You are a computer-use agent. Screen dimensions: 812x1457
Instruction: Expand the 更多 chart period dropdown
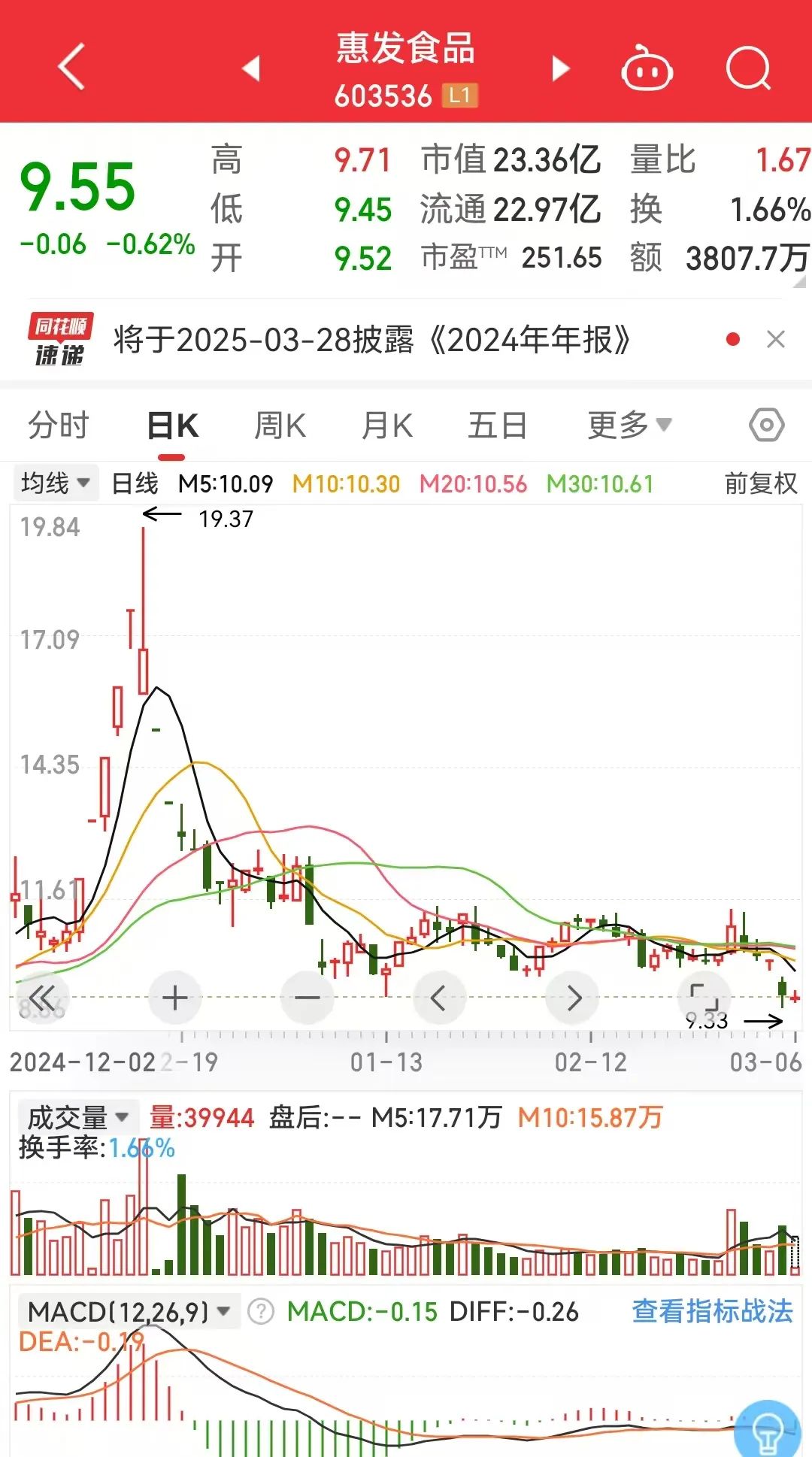click(629, 426)
